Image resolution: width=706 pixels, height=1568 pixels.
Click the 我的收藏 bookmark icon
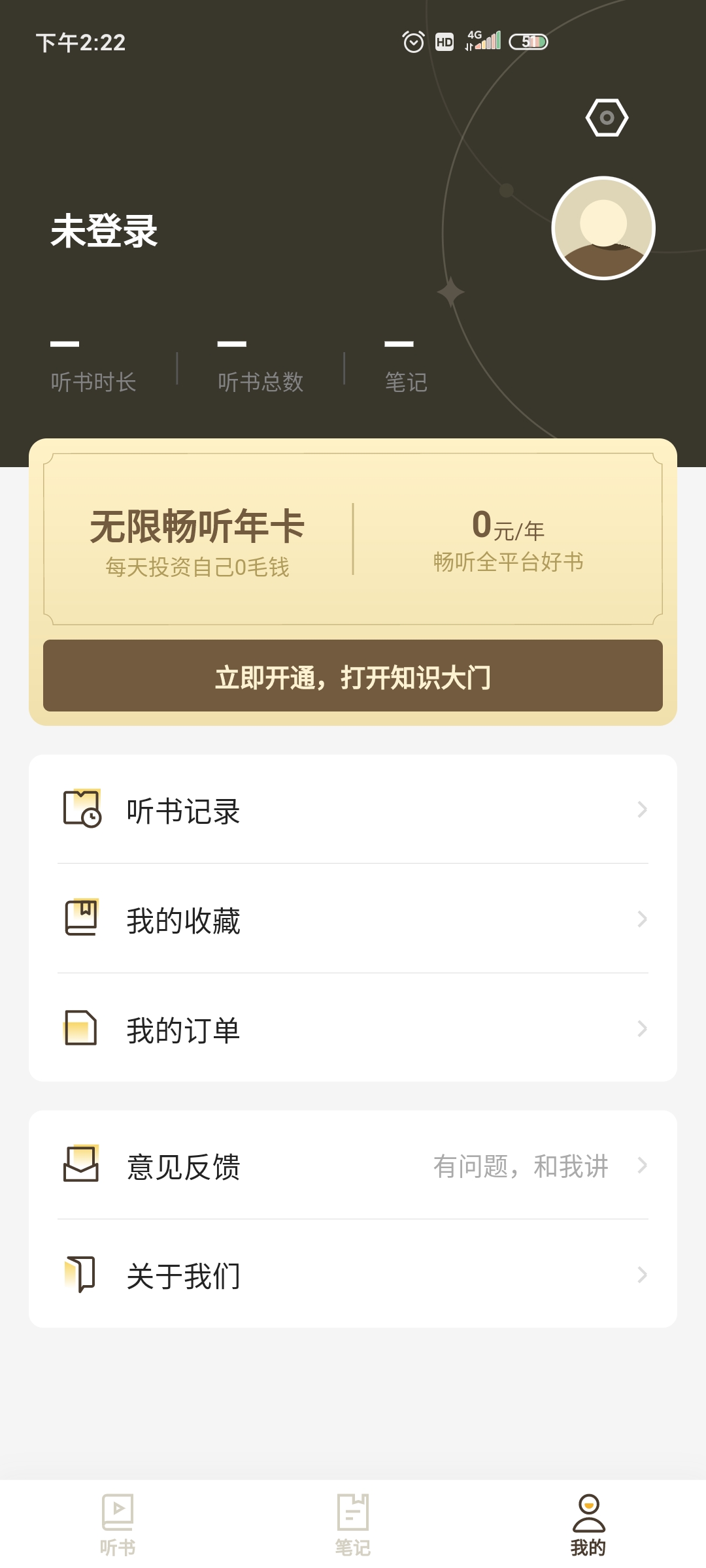82,920
